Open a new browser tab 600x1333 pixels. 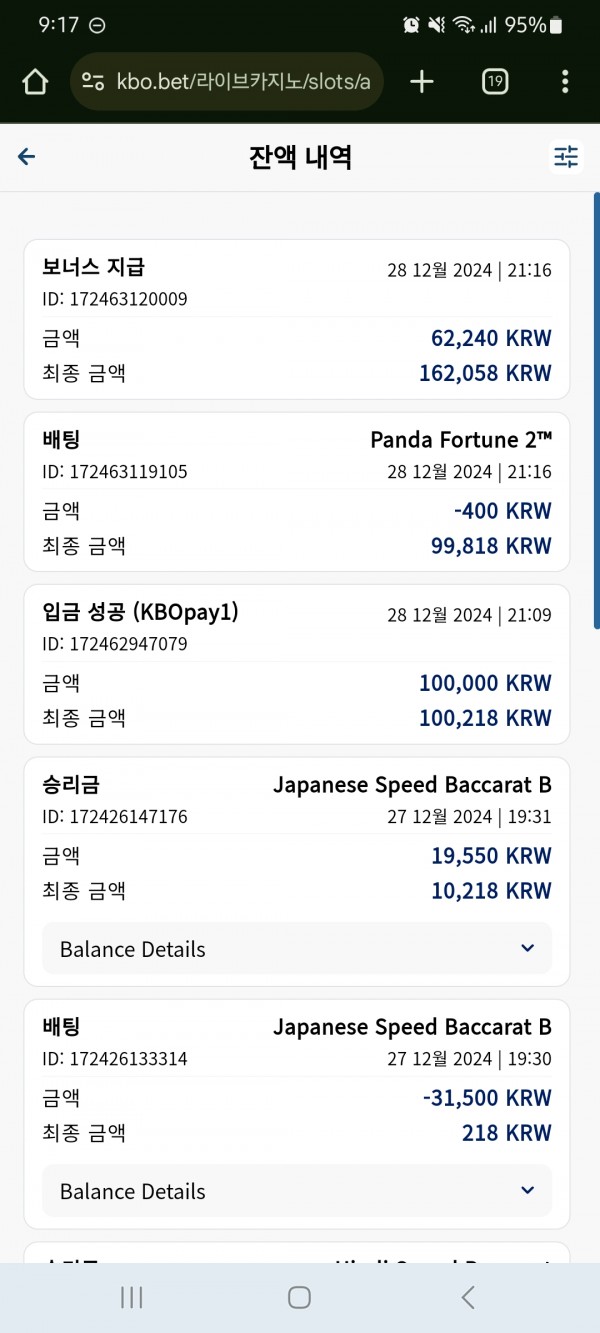(x=422, y=82)
